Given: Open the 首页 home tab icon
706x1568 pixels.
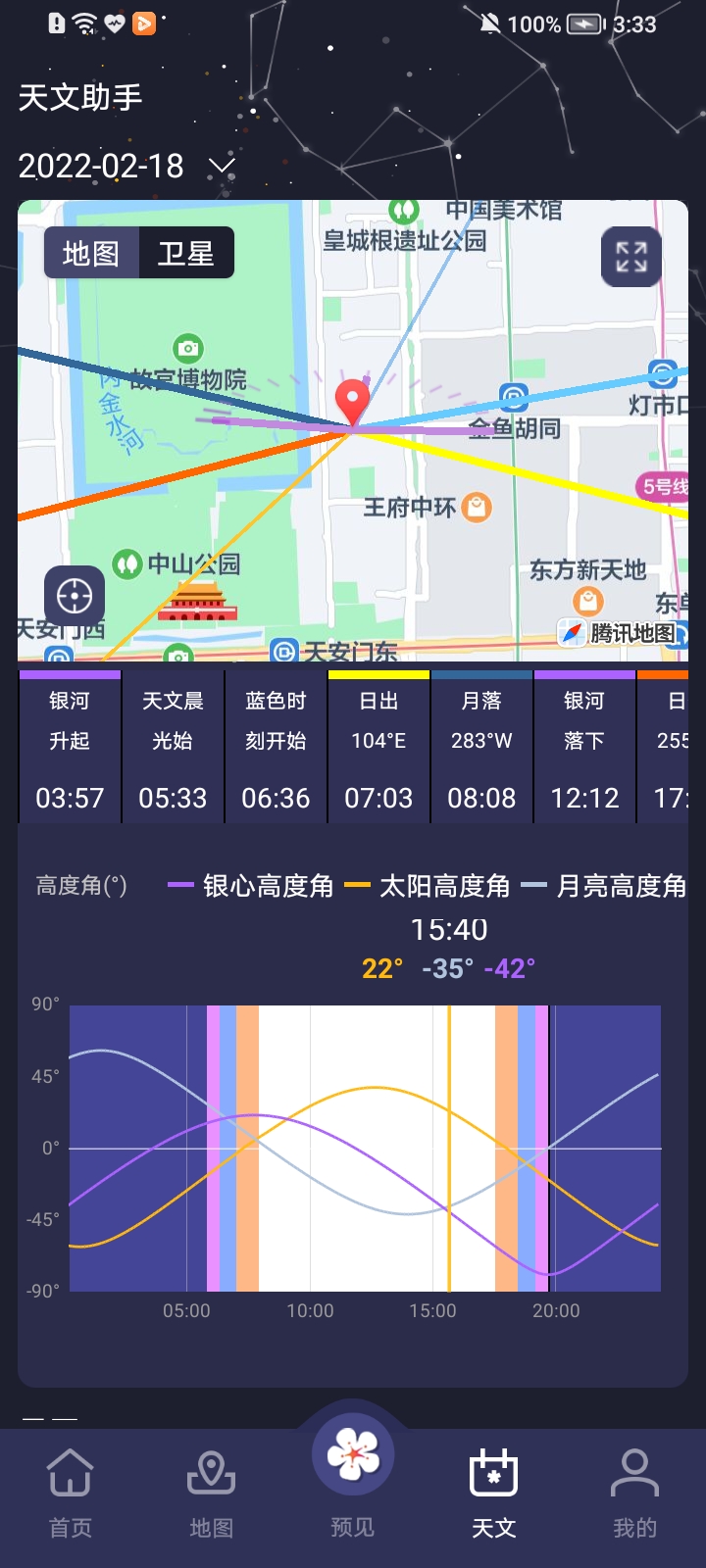Looking at the screenshot, I should coord(70,1474).
